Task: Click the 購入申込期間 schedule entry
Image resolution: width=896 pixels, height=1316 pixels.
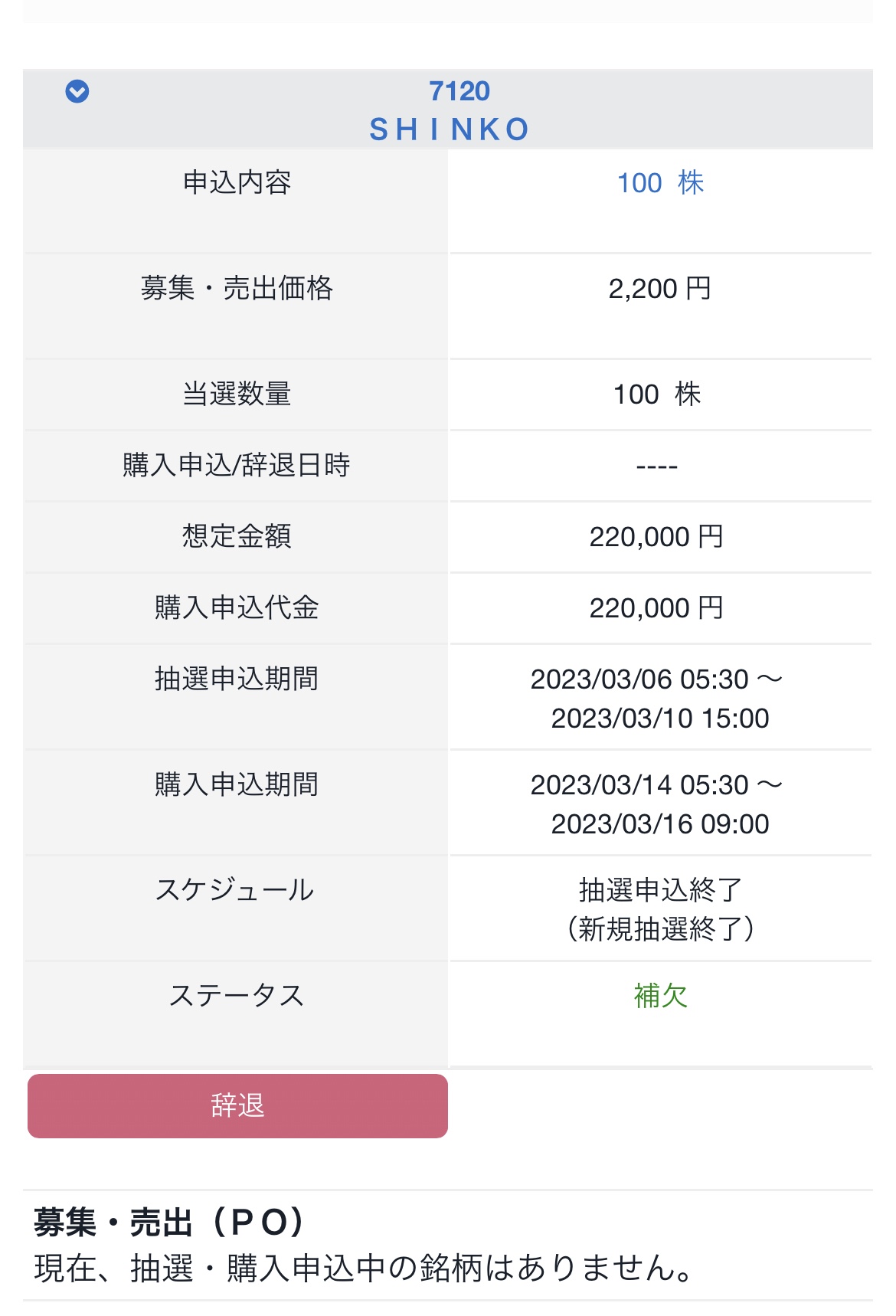Action: click(661, 803)
